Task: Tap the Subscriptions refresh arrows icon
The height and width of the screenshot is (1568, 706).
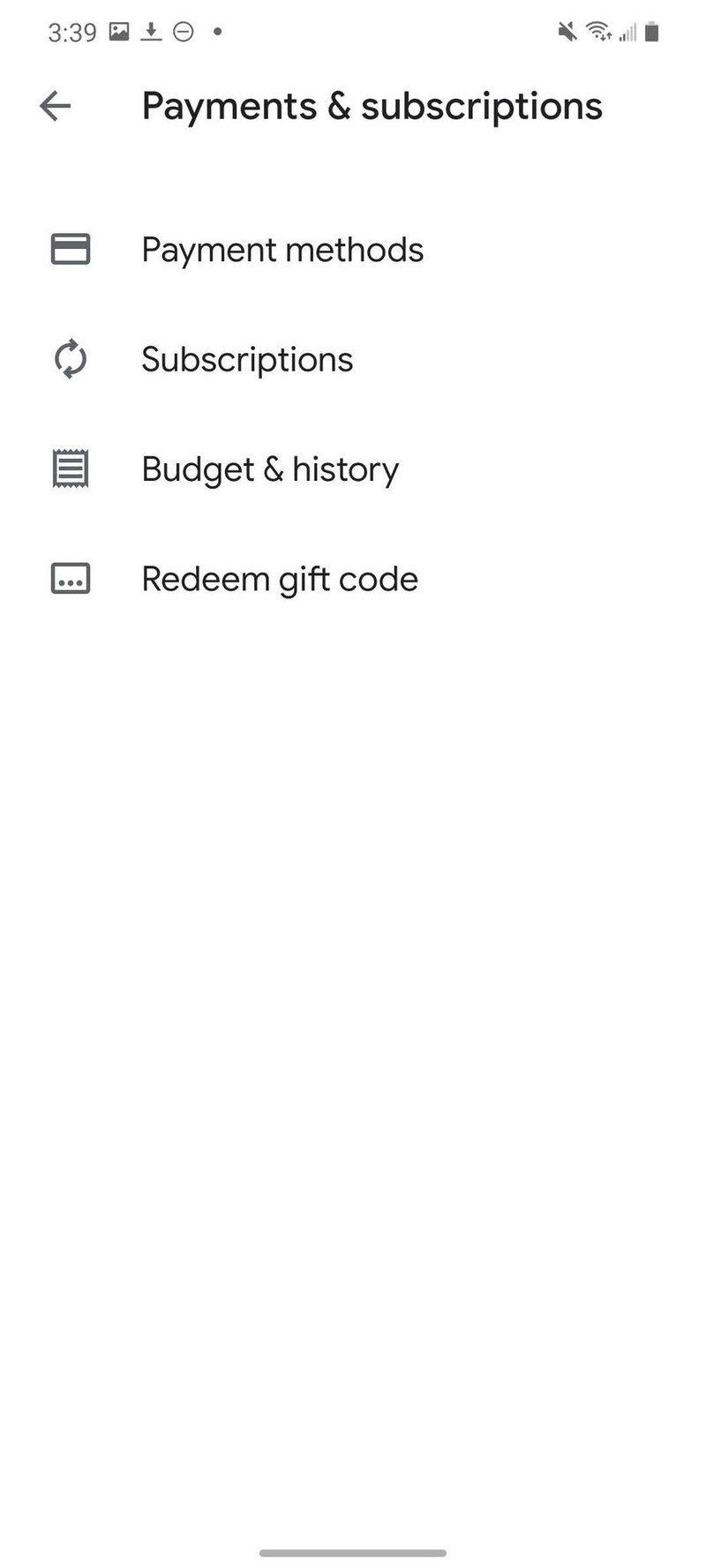Action: pos(71,359)
